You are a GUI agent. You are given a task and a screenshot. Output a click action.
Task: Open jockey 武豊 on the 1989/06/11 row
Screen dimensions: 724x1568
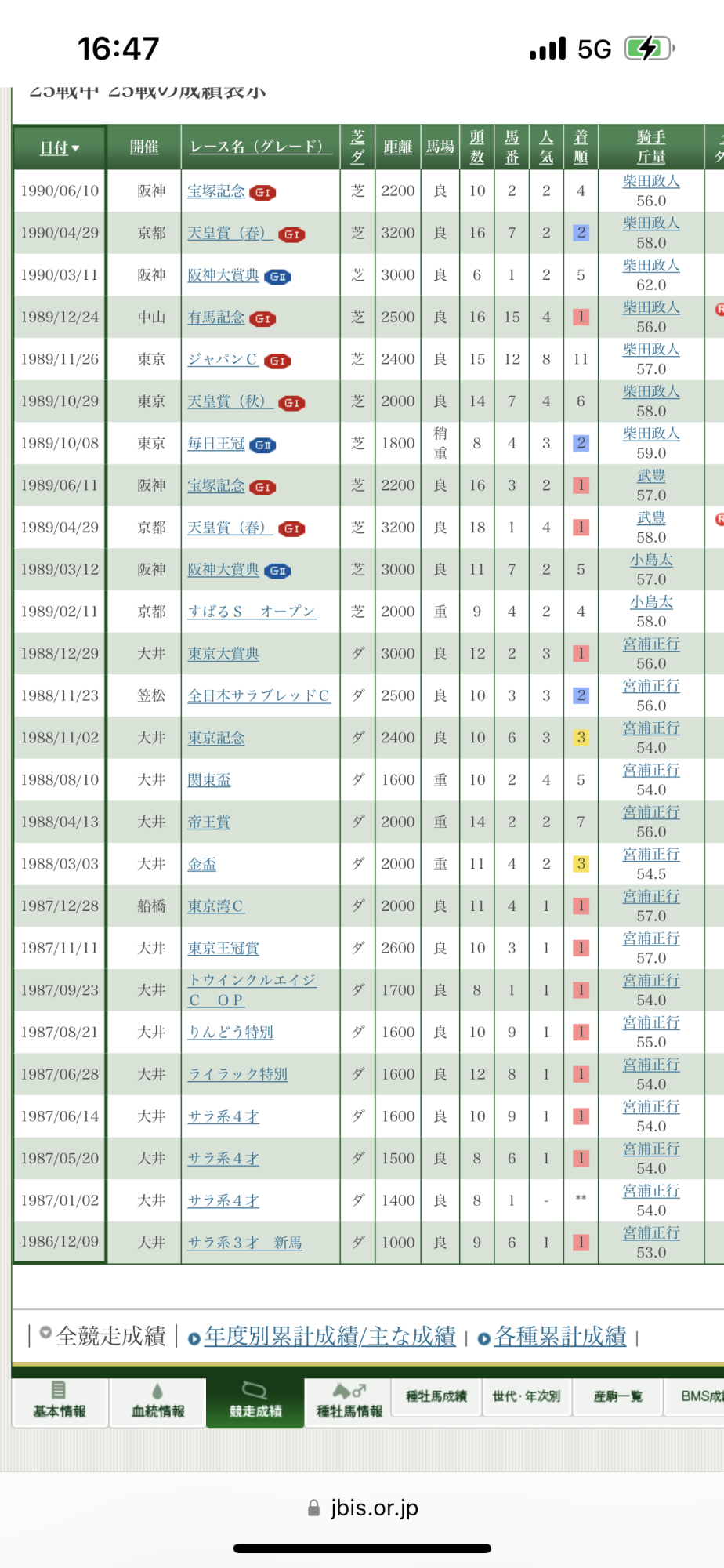651,476
